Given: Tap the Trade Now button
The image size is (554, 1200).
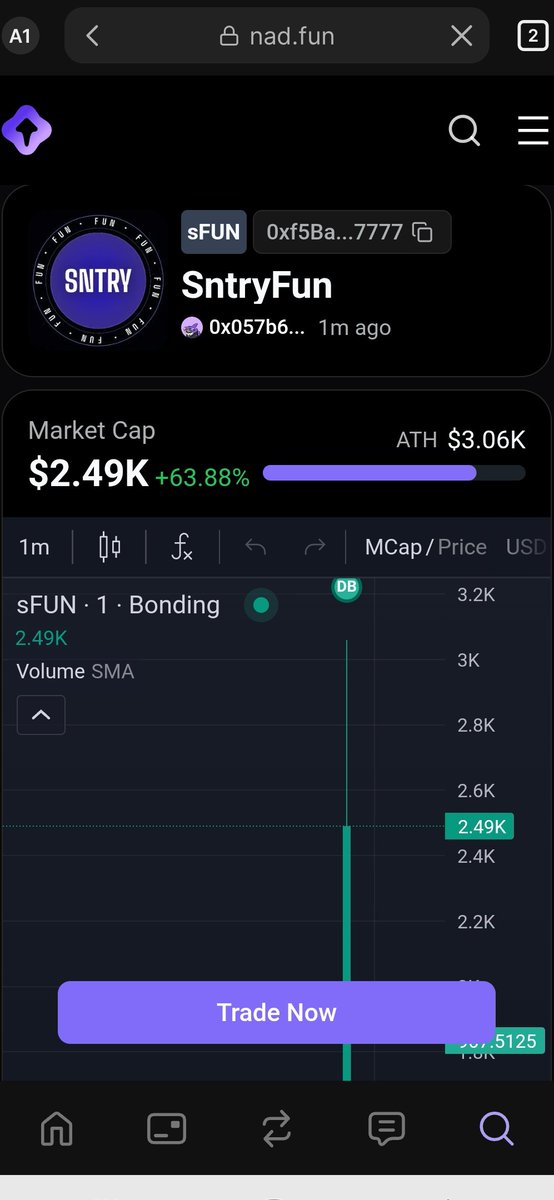Looking at the screenshot, I should click(277, 1012).
